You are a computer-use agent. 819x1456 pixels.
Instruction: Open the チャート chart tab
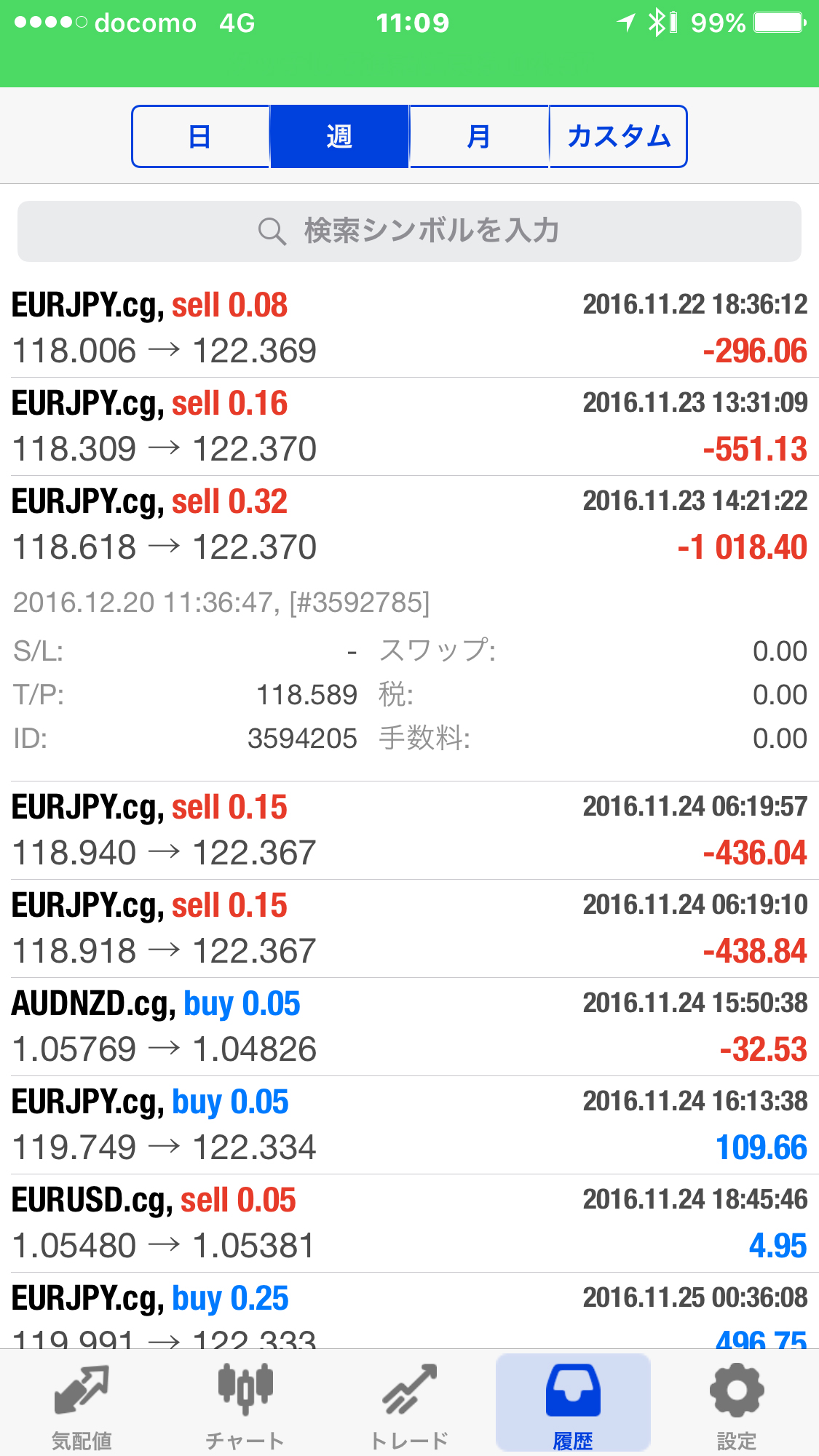click(245, 1404)
